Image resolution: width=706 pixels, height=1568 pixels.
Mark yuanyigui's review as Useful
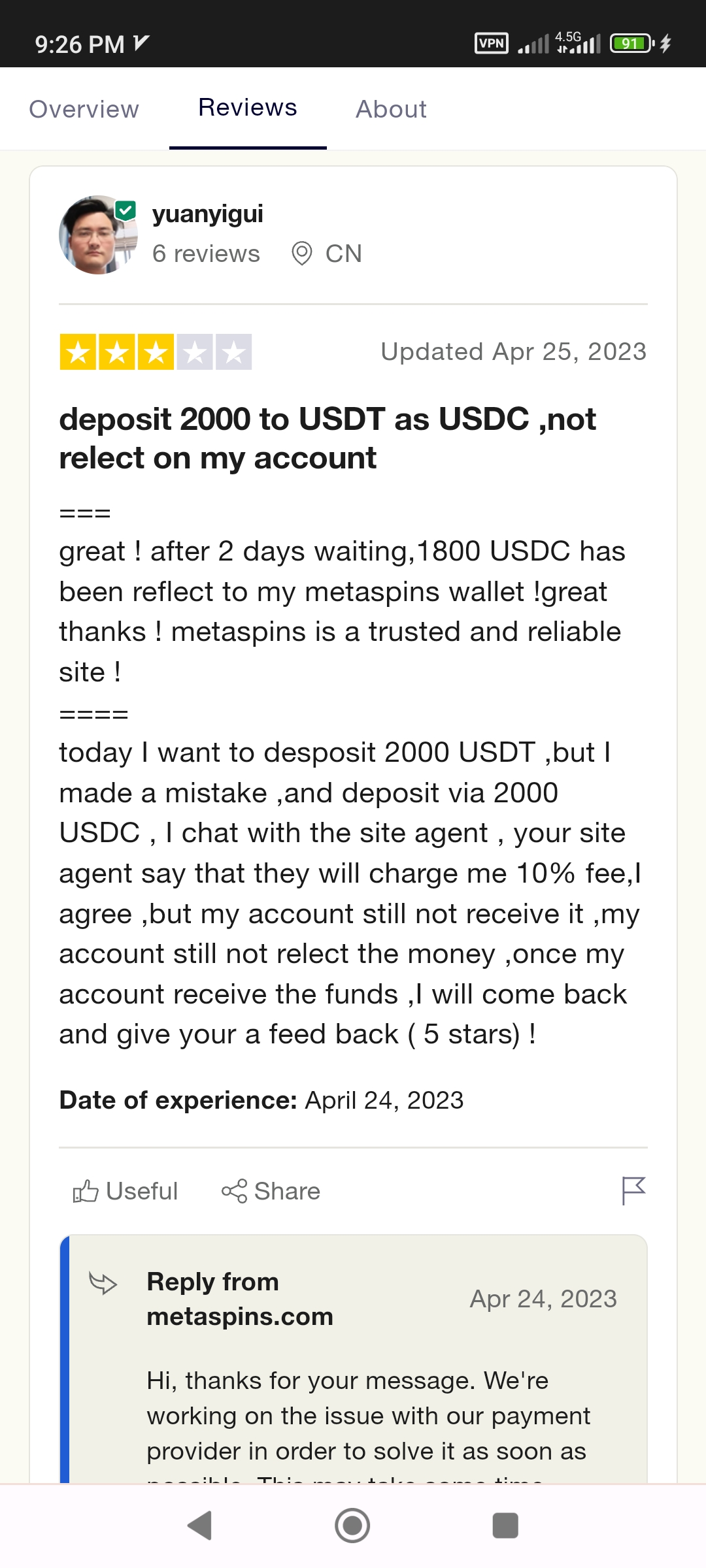pos(126,1191)
